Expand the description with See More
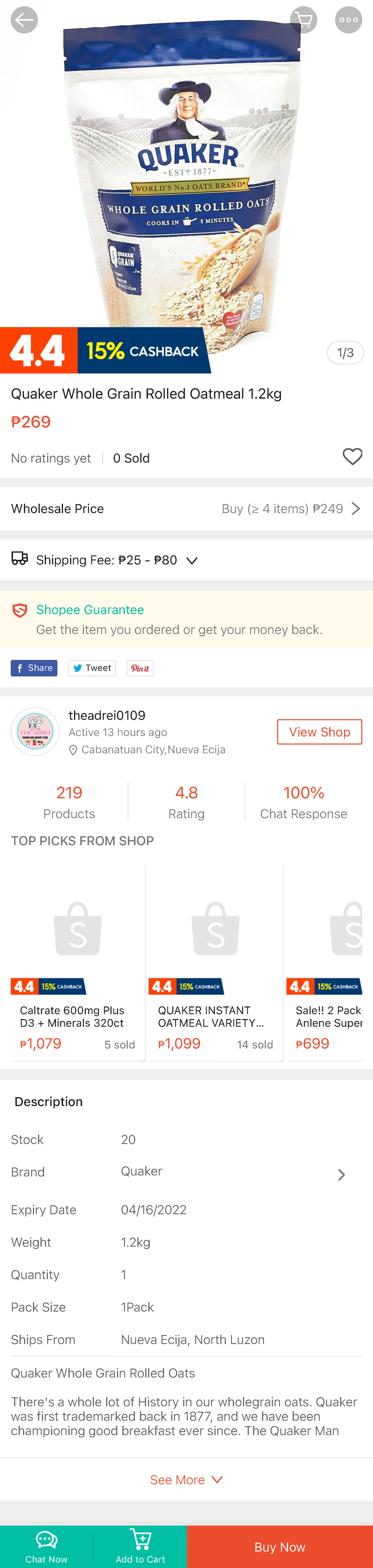373x1568 pixels. coord(186,1479)
